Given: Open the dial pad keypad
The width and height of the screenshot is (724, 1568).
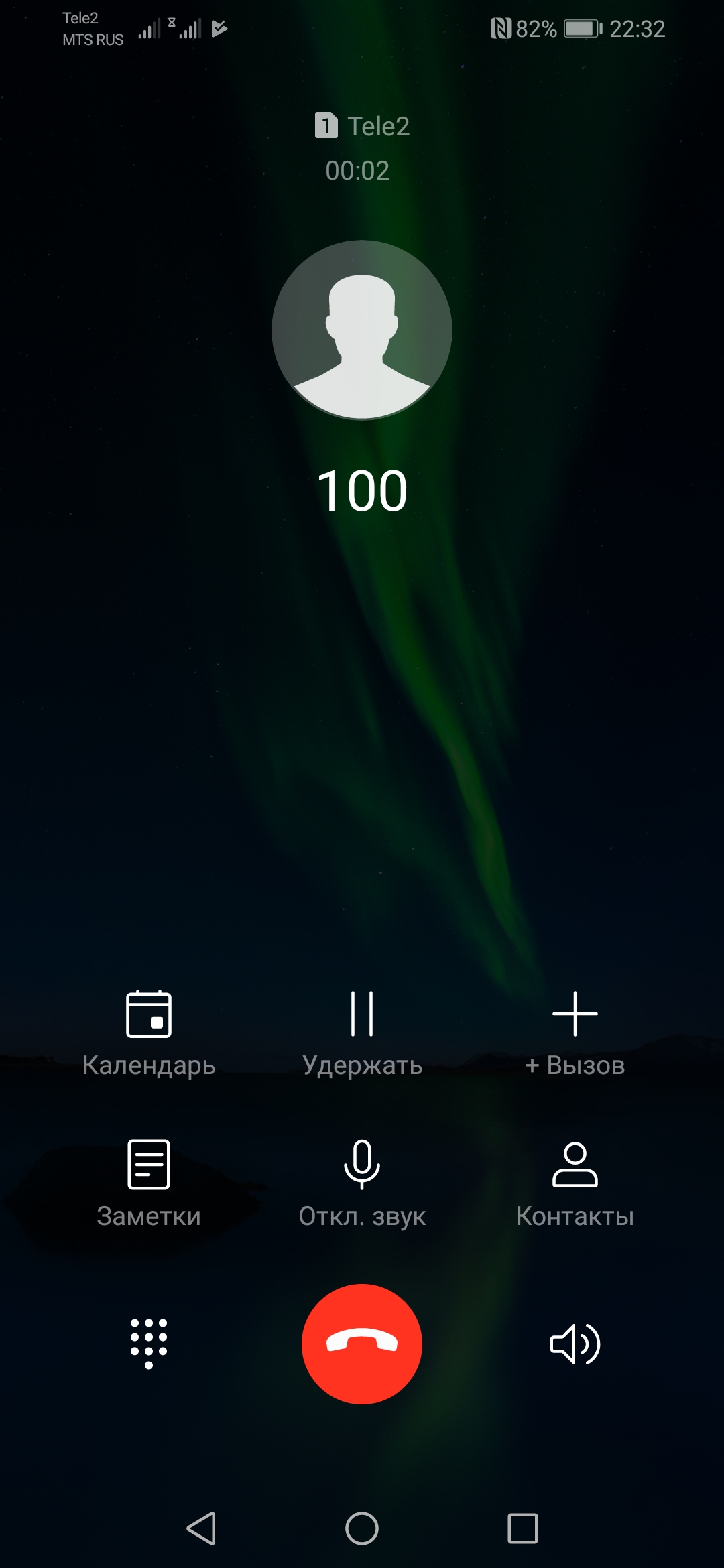Looking at the screenshot, I should pyautogui.click(x=149, y=1344).
